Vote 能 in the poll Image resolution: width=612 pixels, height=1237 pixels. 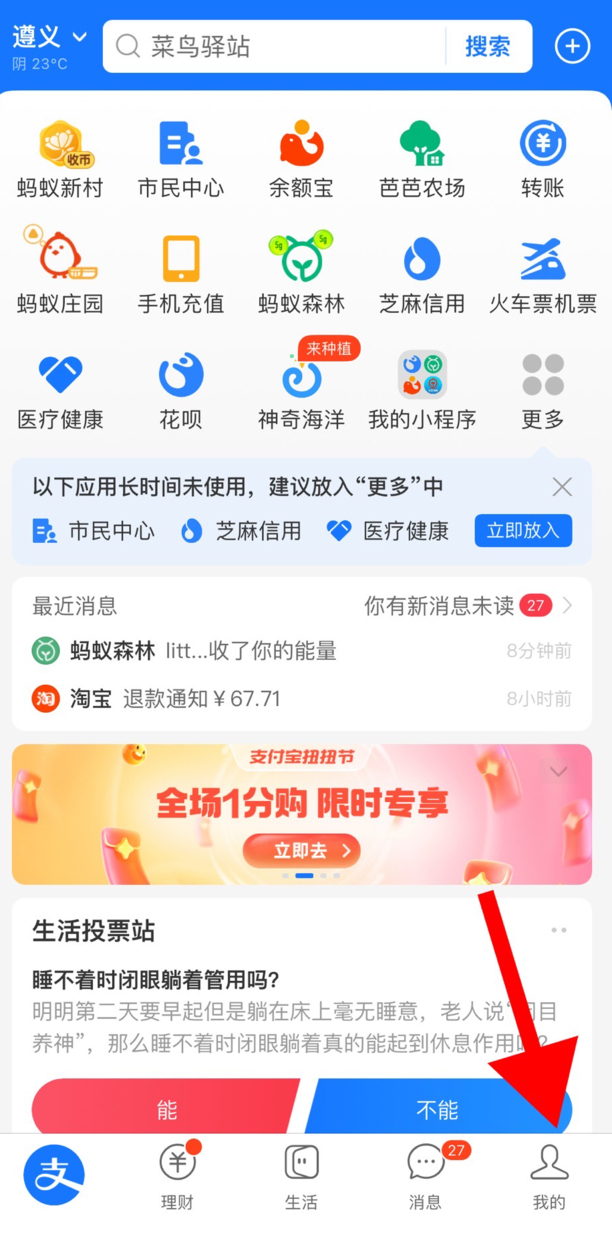click(x=165, y=1109)
